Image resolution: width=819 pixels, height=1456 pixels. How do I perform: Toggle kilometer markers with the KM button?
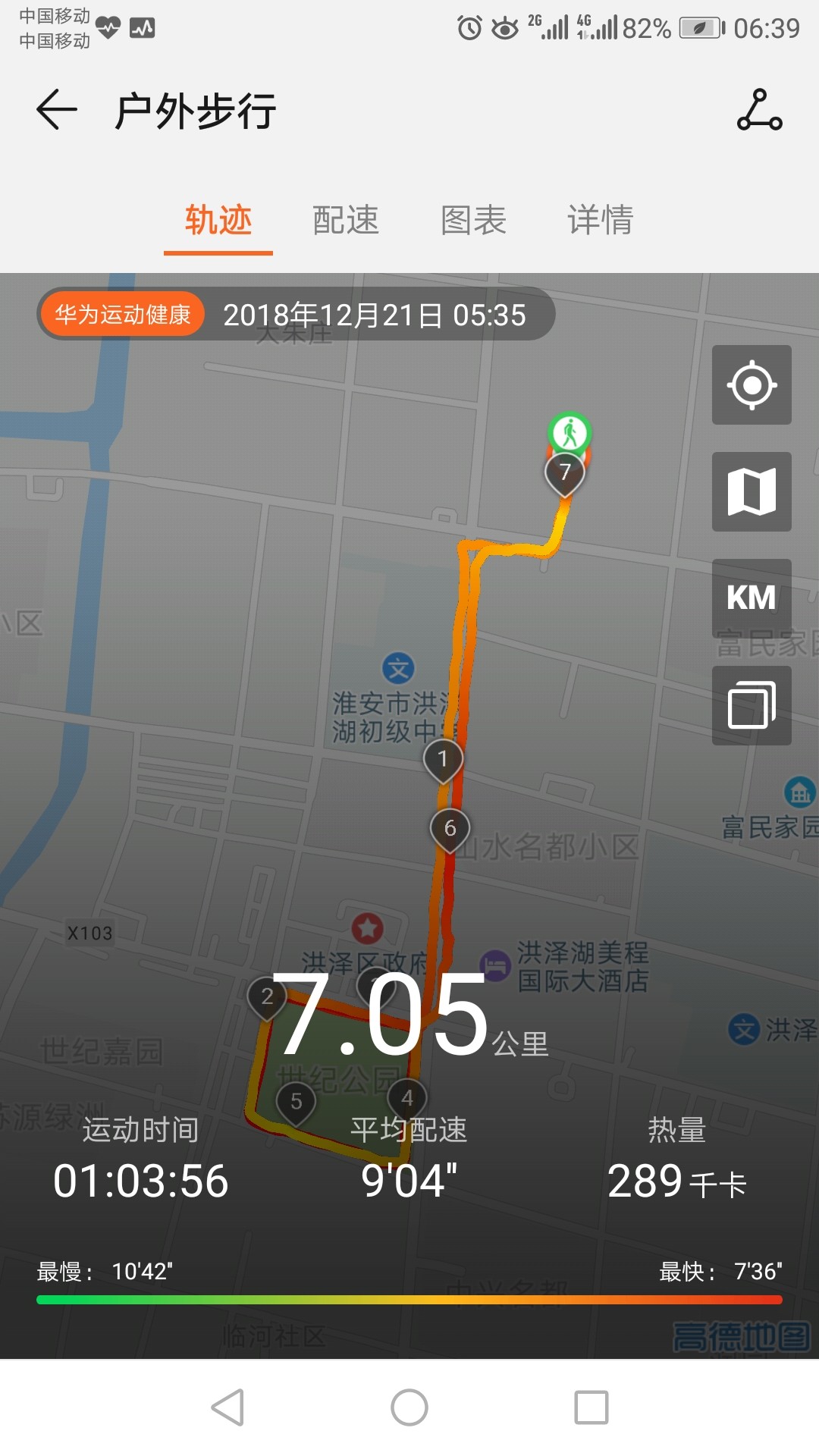(752, 598)
